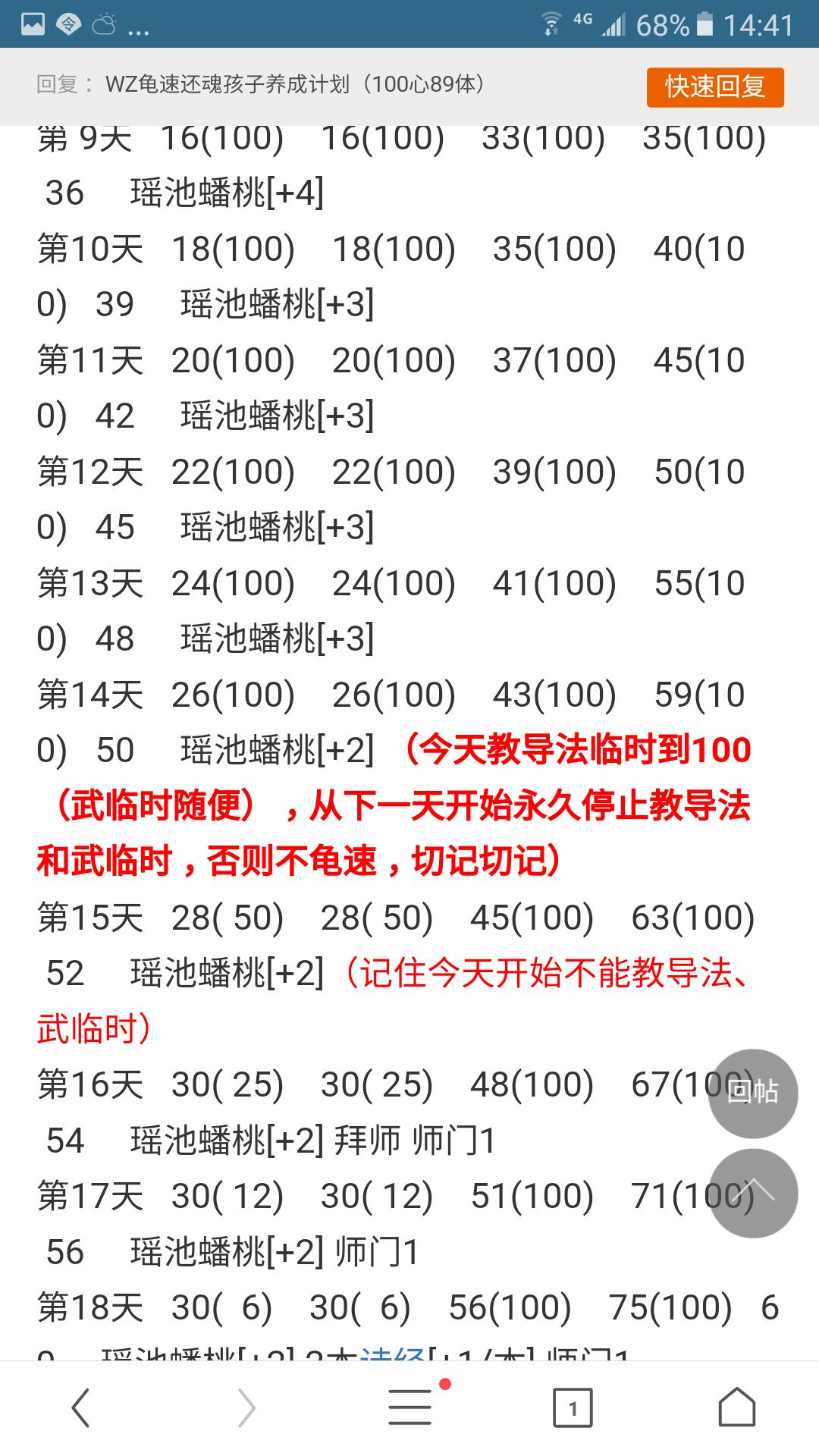Screen dimensions: 819x1456
Task: Go forward to the next browser page
Action: 246,1408
